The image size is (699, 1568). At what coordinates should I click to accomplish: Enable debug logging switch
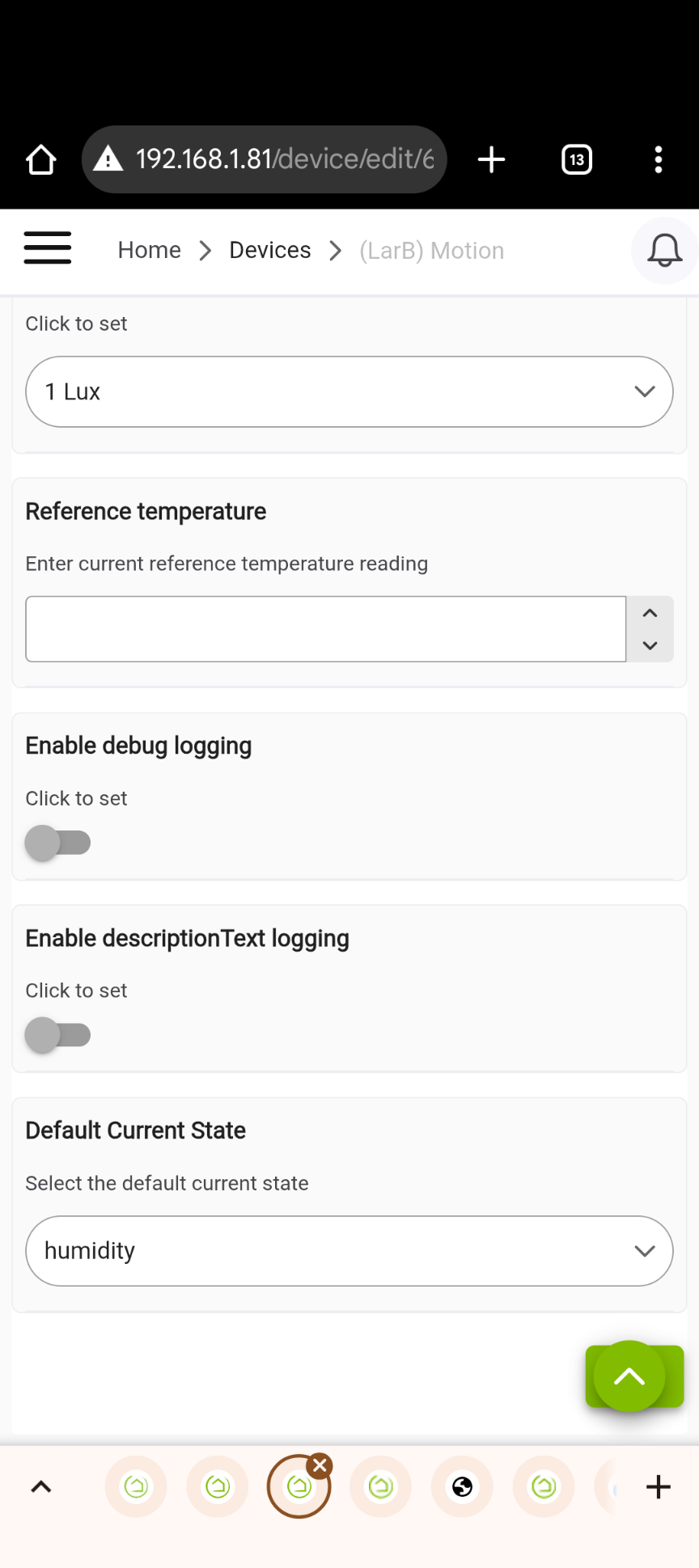[57, 843]
